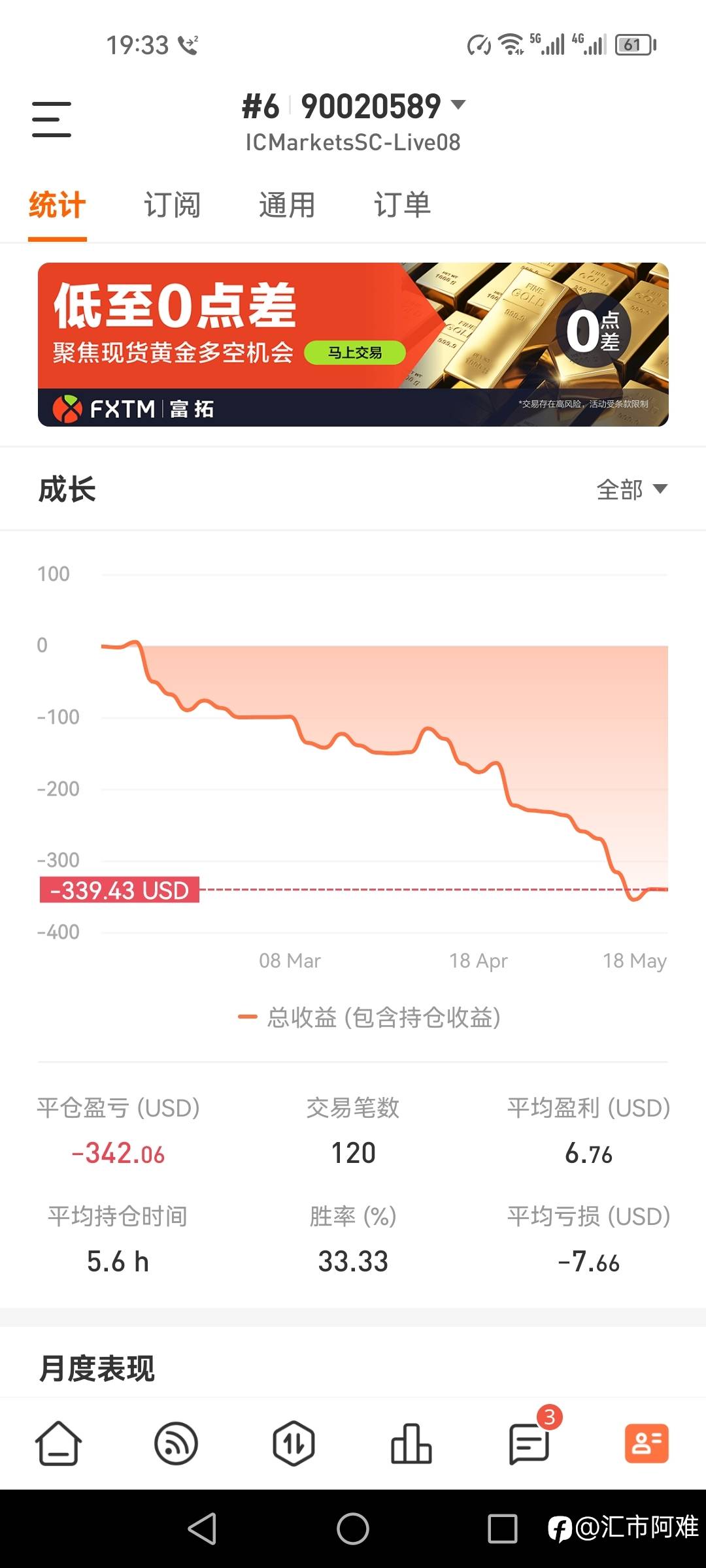Go to the home tab in bottom bar
706x1568 pixels.
[59, 1444]
